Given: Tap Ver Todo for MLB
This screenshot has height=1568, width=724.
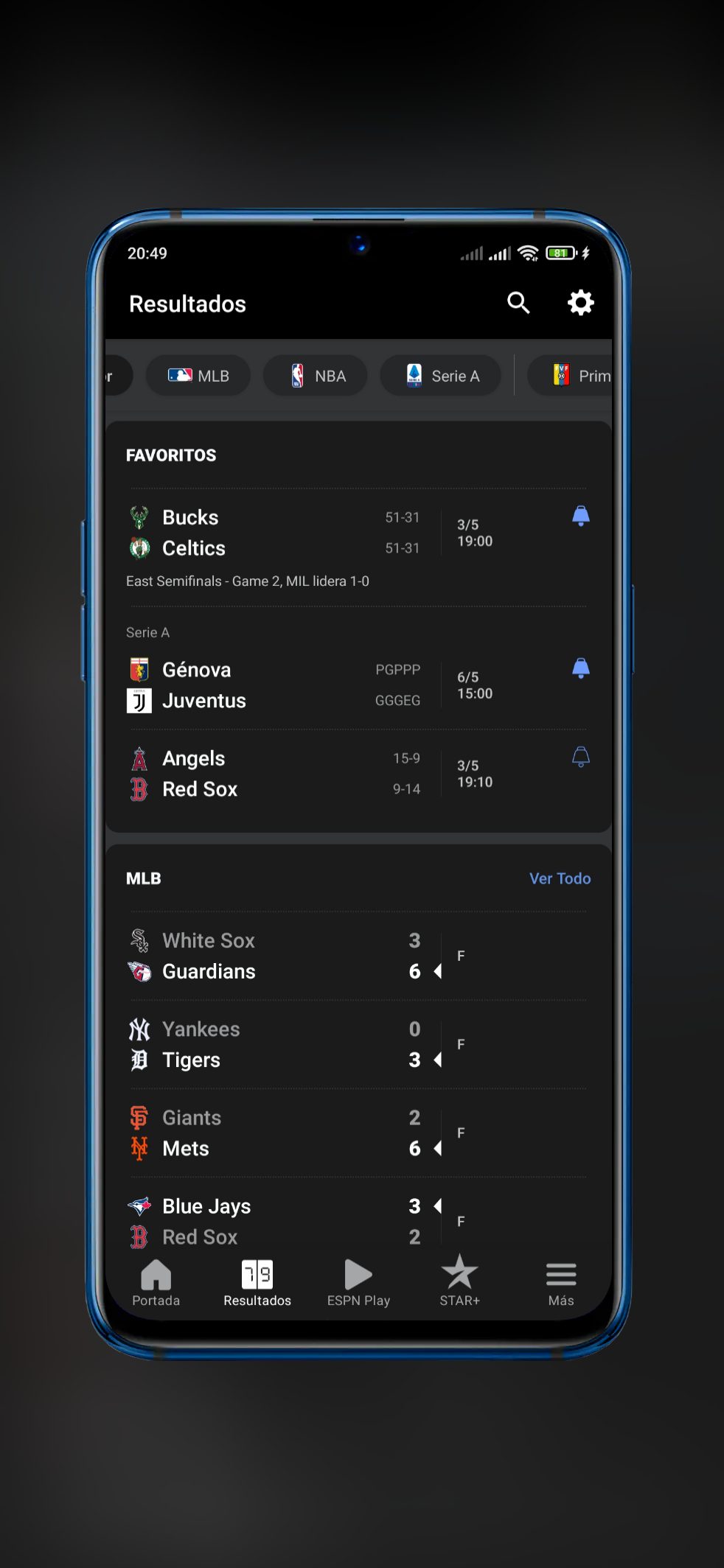Looking at the screenshot, I should pos(560,878).
